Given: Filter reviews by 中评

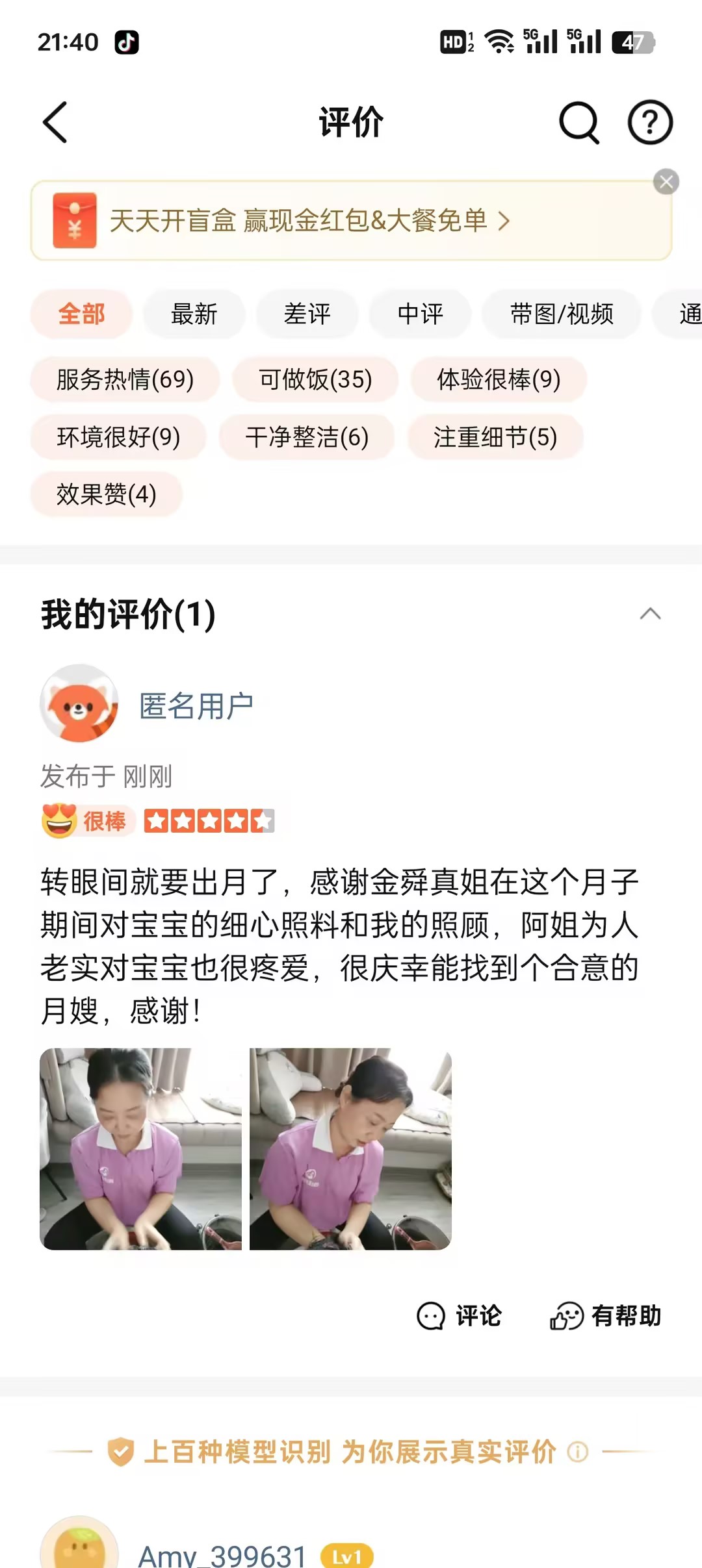Looking at the screenshot, I should tap(420, 314).
